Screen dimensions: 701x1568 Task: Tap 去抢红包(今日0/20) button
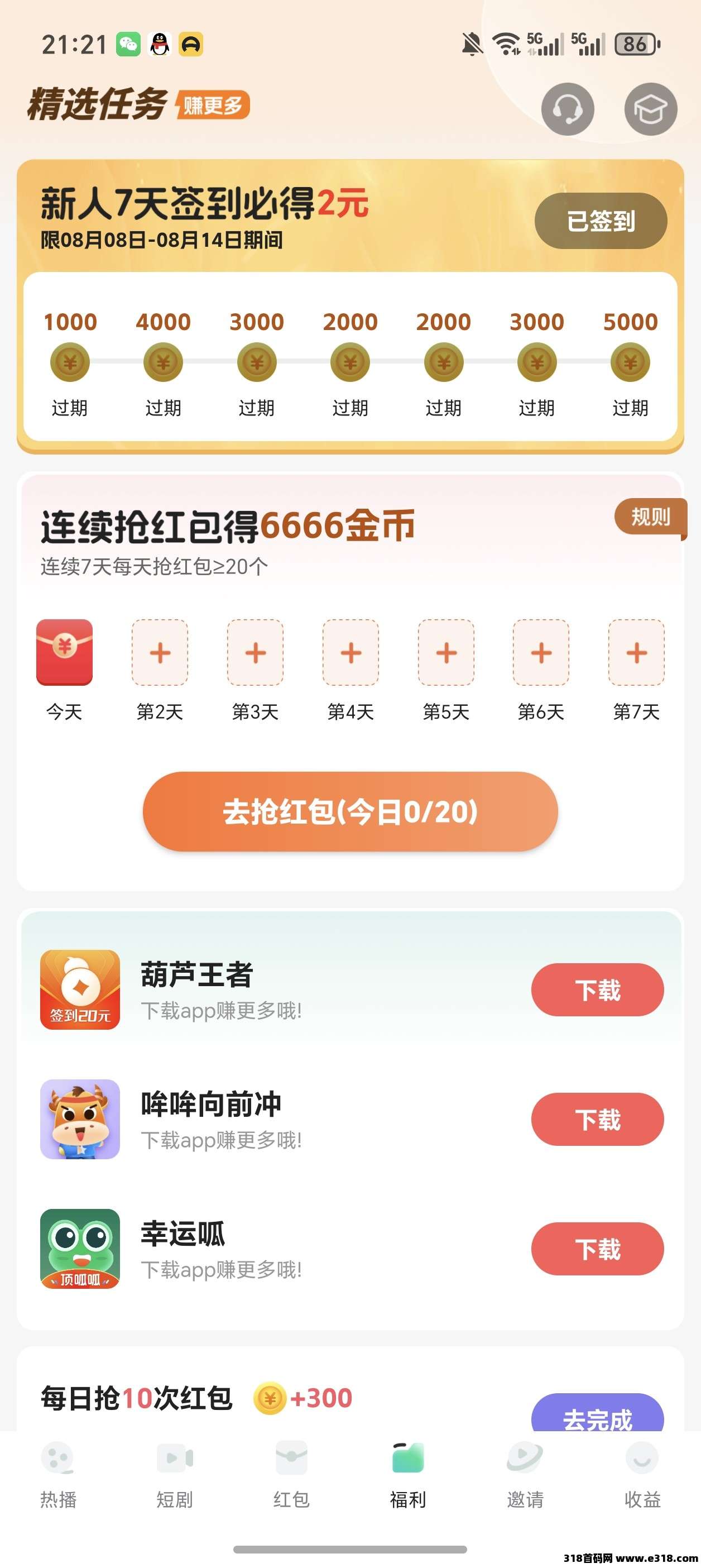pos(350,811)
